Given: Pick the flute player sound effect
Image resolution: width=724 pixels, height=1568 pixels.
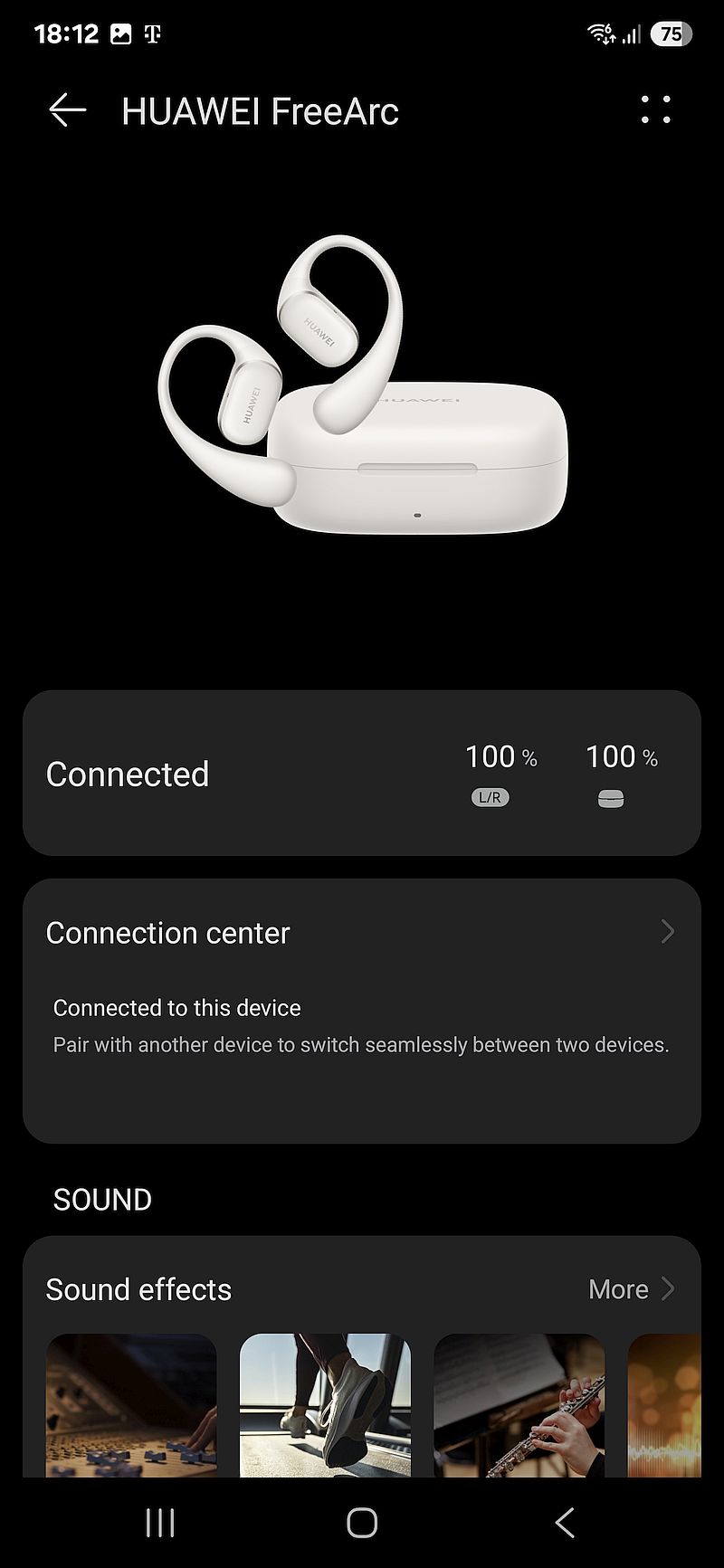Looking at the screenshot, I should (519, 1405).
